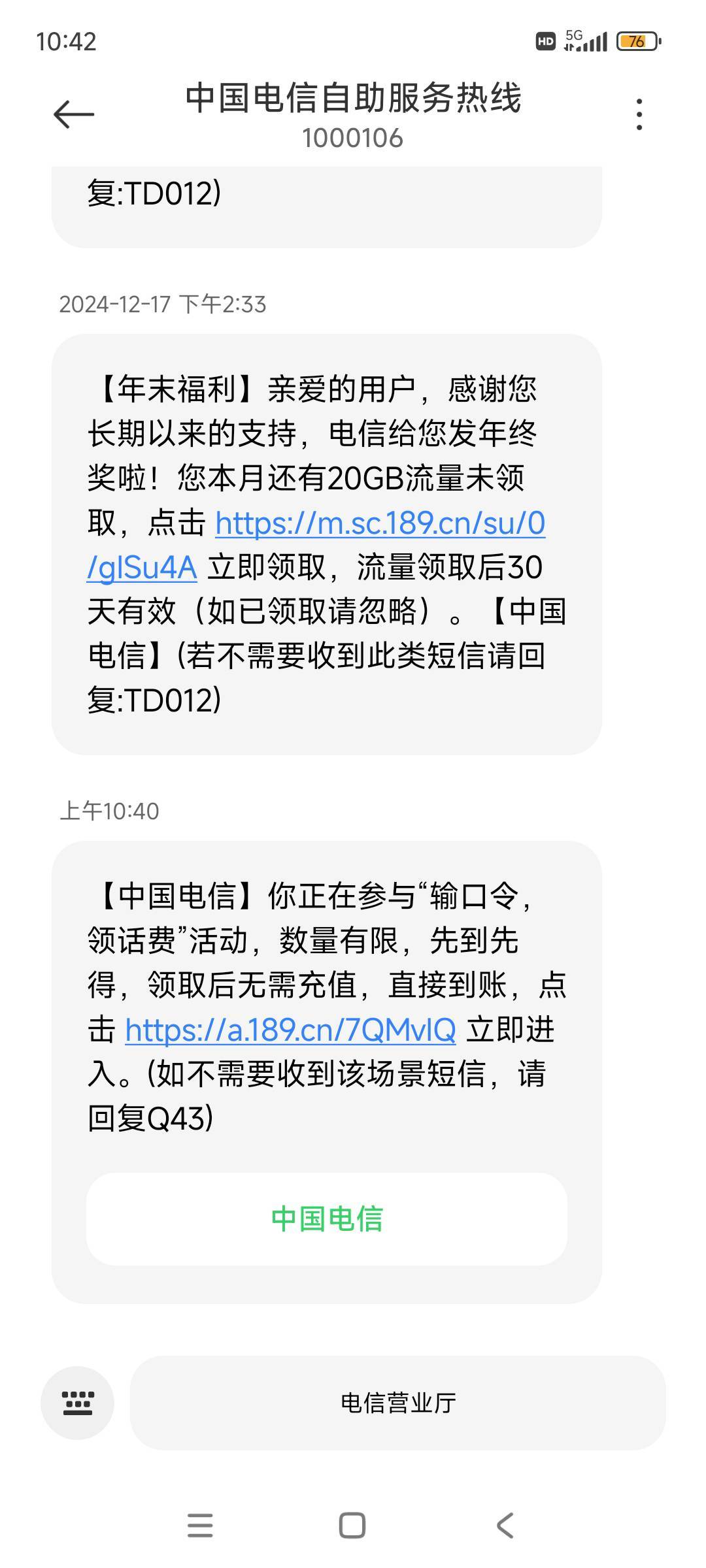706x1568 pixels.
Task: Tap the system back button
Action: pyautogui.click(x=505, y=1526)
